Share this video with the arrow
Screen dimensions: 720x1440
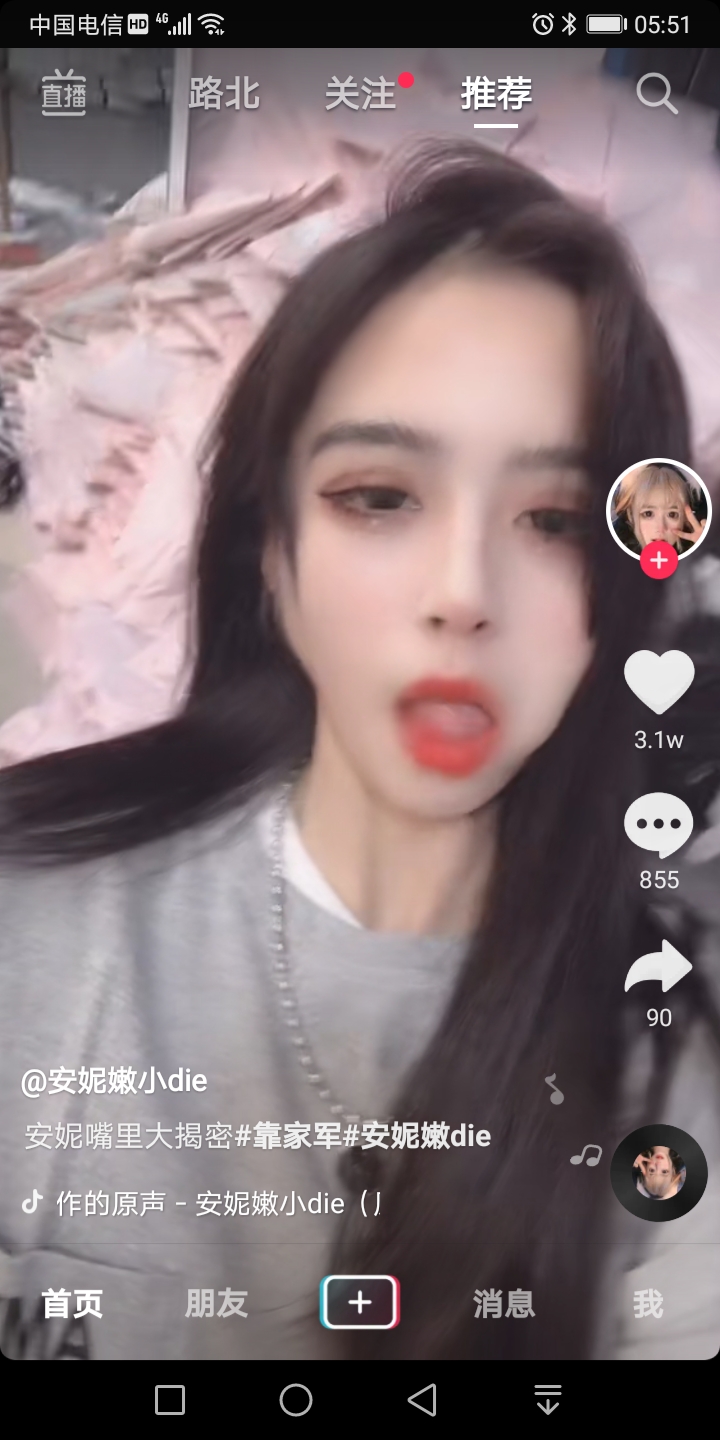[659, 967]
